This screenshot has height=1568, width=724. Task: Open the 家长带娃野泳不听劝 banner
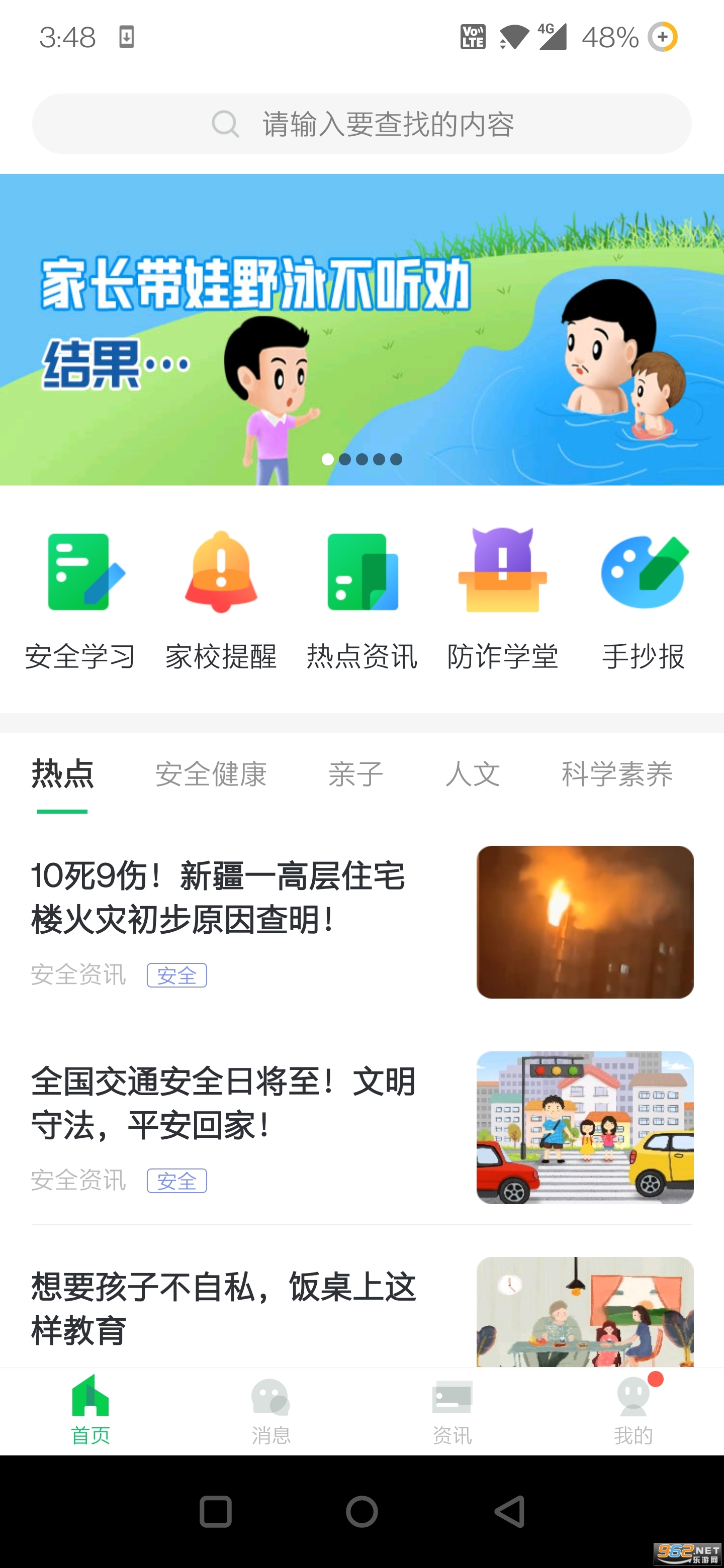tap(361, 329)
